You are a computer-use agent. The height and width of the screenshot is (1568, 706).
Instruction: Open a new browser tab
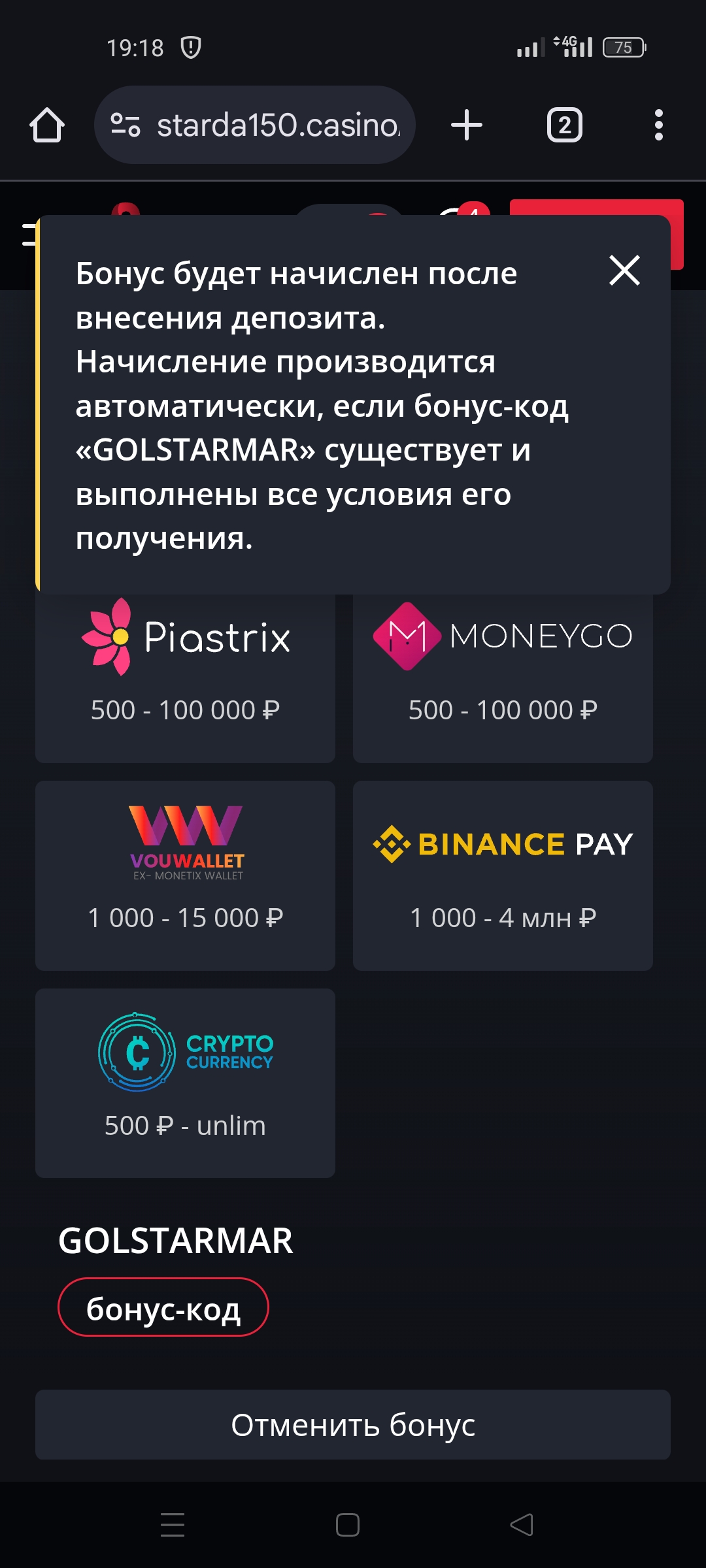click(467, 125)
